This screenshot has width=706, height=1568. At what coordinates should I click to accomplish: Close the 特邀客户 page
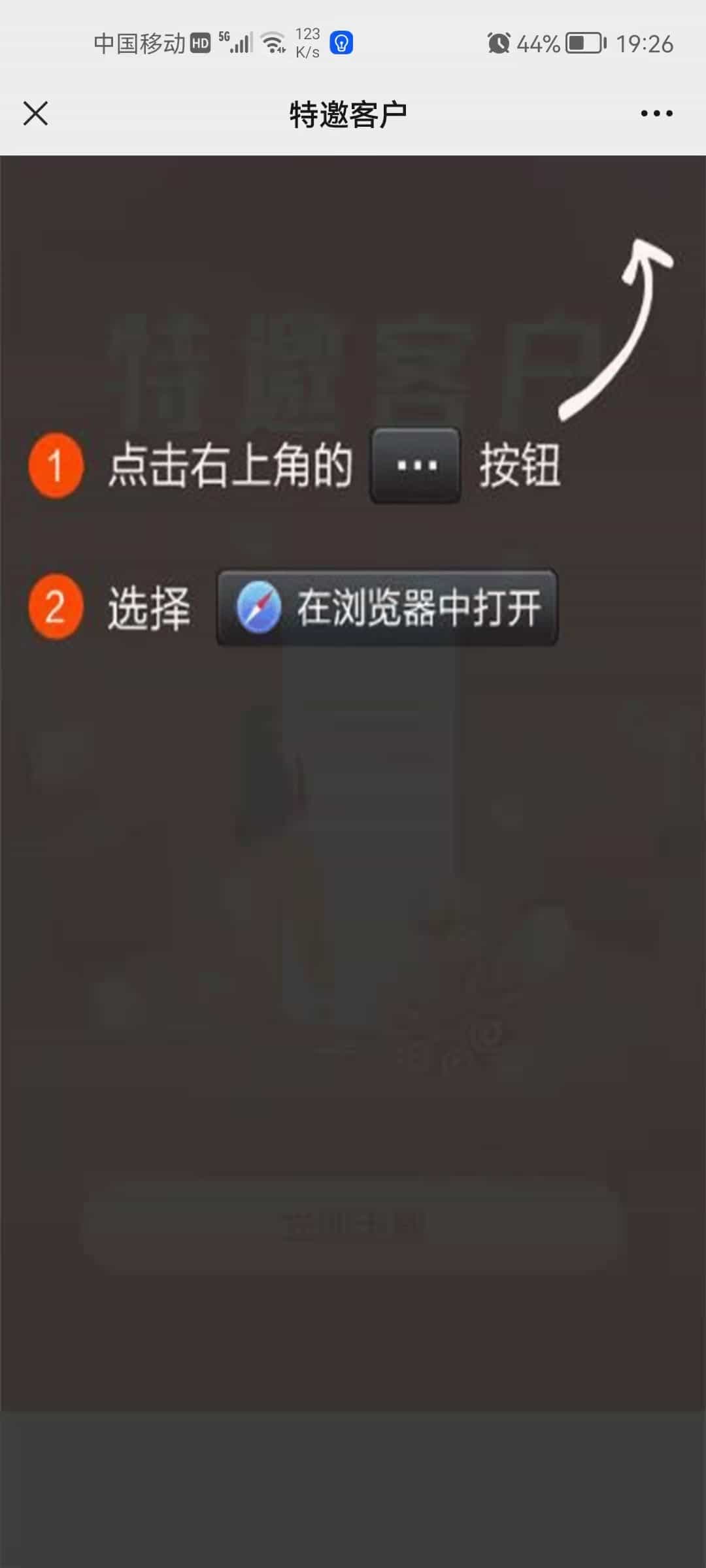click(35, 113)
